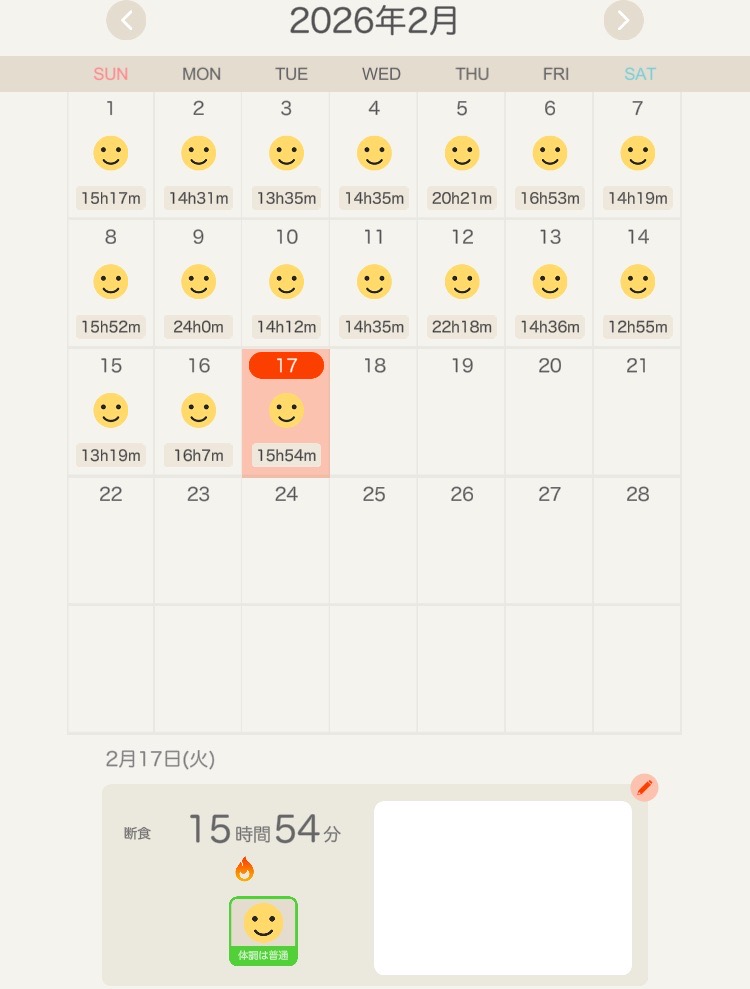Image resolution: width=750 pixels, height=989 pixels.
Task: Choose February 28 on the calendar
Action: click(x=637, y=540)
